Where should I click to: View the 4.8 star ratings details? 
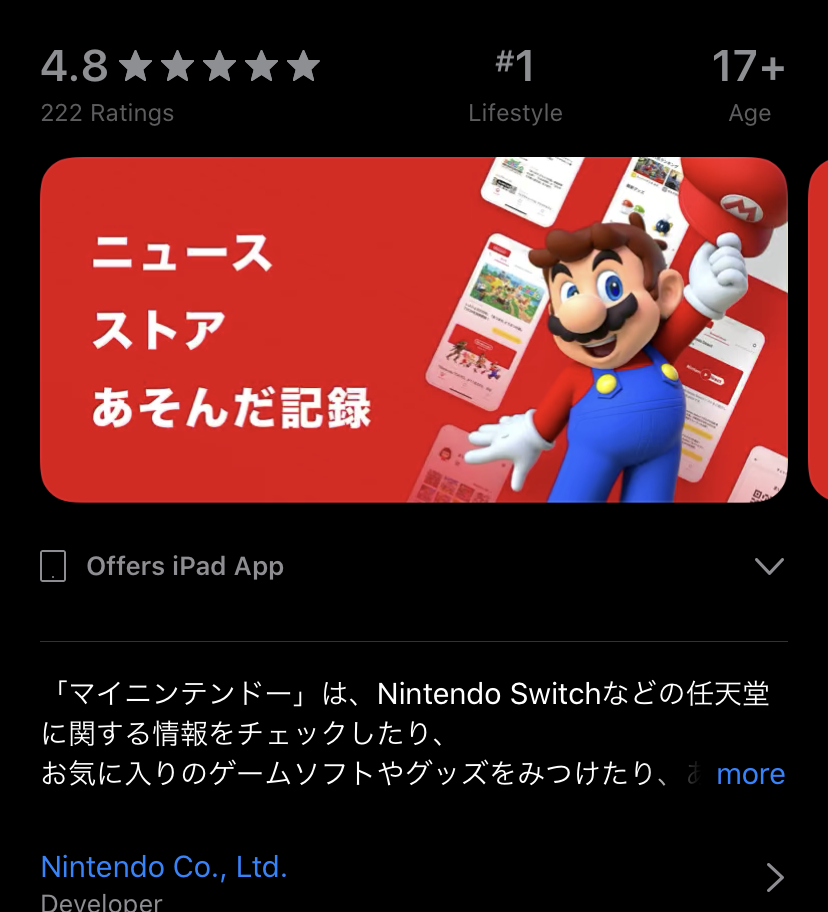(180, 85)
